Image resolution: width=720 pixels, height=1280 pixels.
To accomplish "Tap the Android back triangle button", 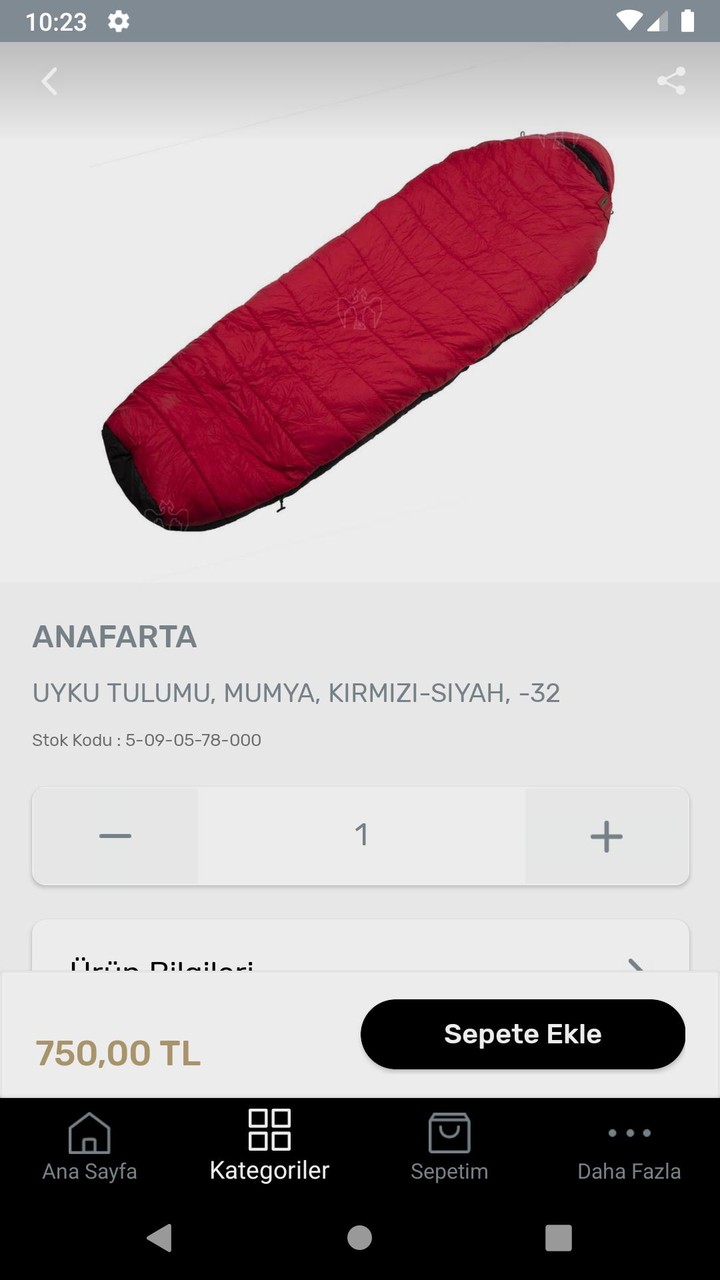I will coord(160,1237).
